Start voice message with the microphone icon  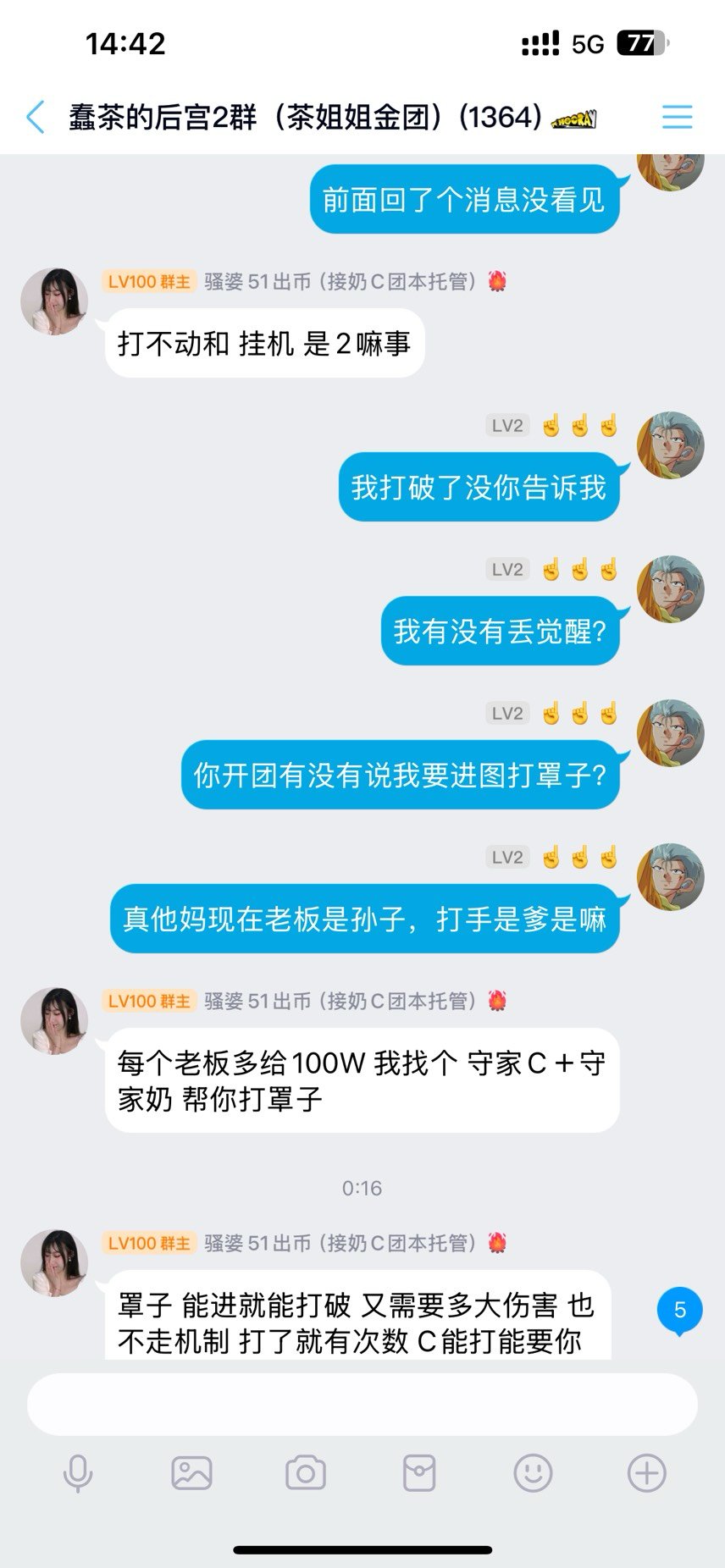(x=78, y=1473)
